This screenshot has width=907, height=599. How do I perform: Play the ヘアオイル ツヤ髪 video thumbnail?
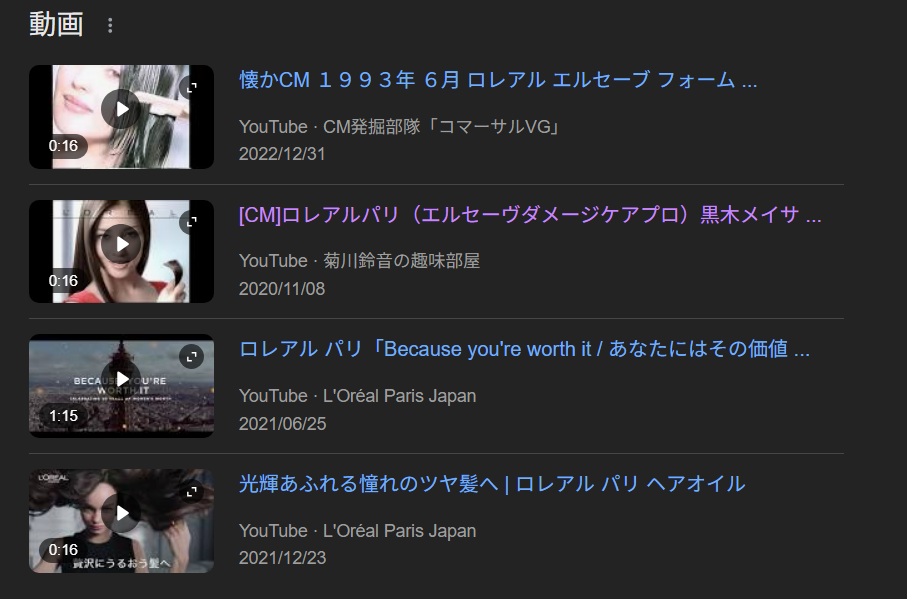pos(121,514)
